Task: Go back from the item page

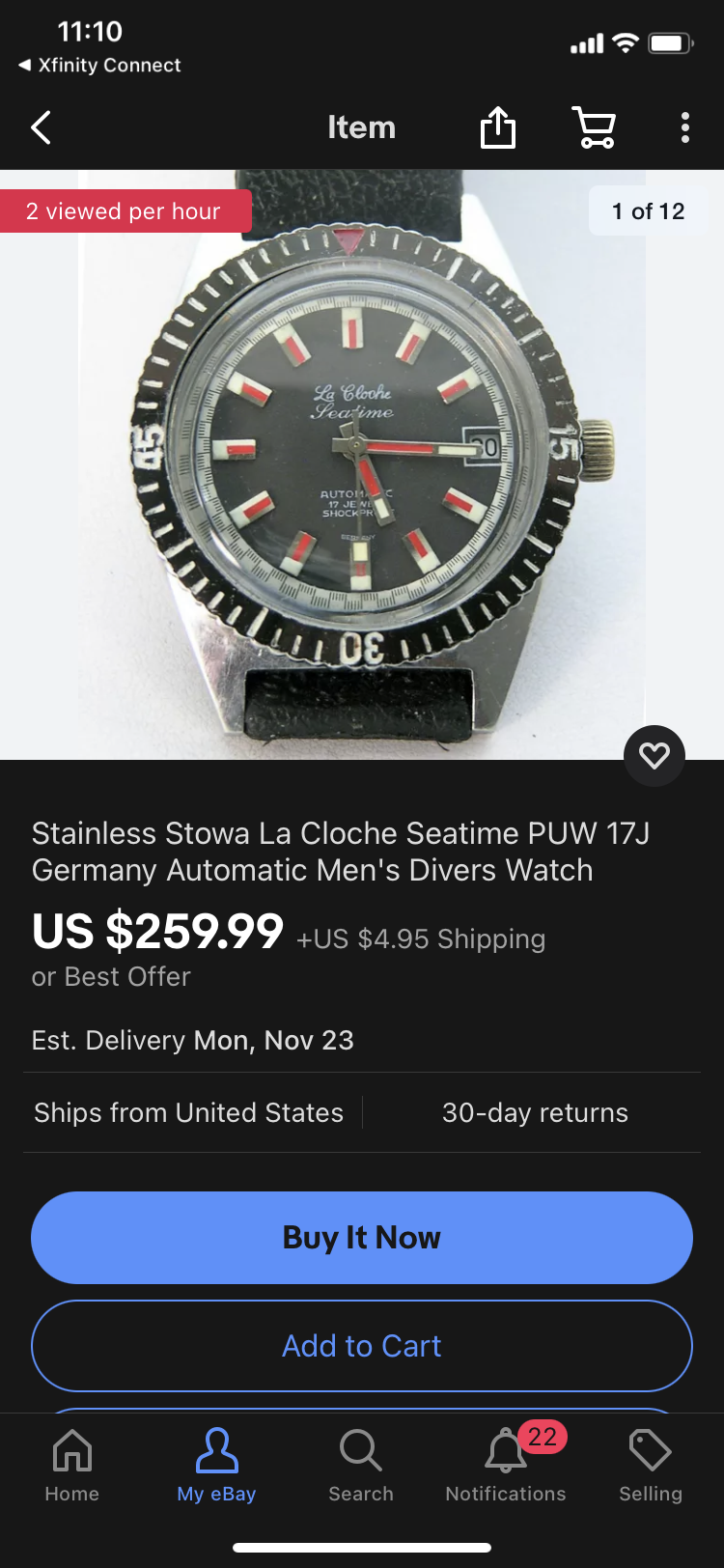Action: tap(41, 127)
